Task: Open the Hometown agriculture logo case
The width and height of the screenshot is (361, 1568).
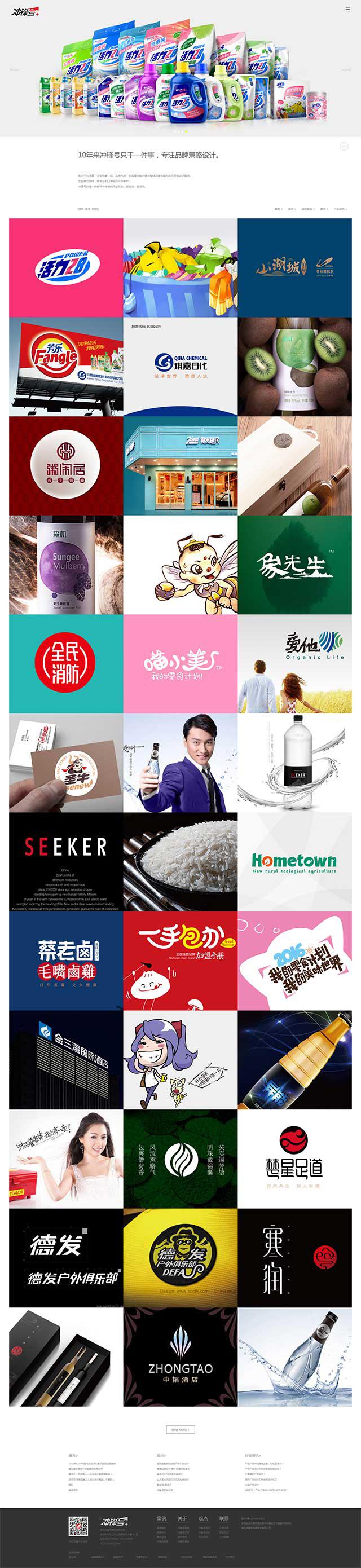Action: tap(294, 862)
